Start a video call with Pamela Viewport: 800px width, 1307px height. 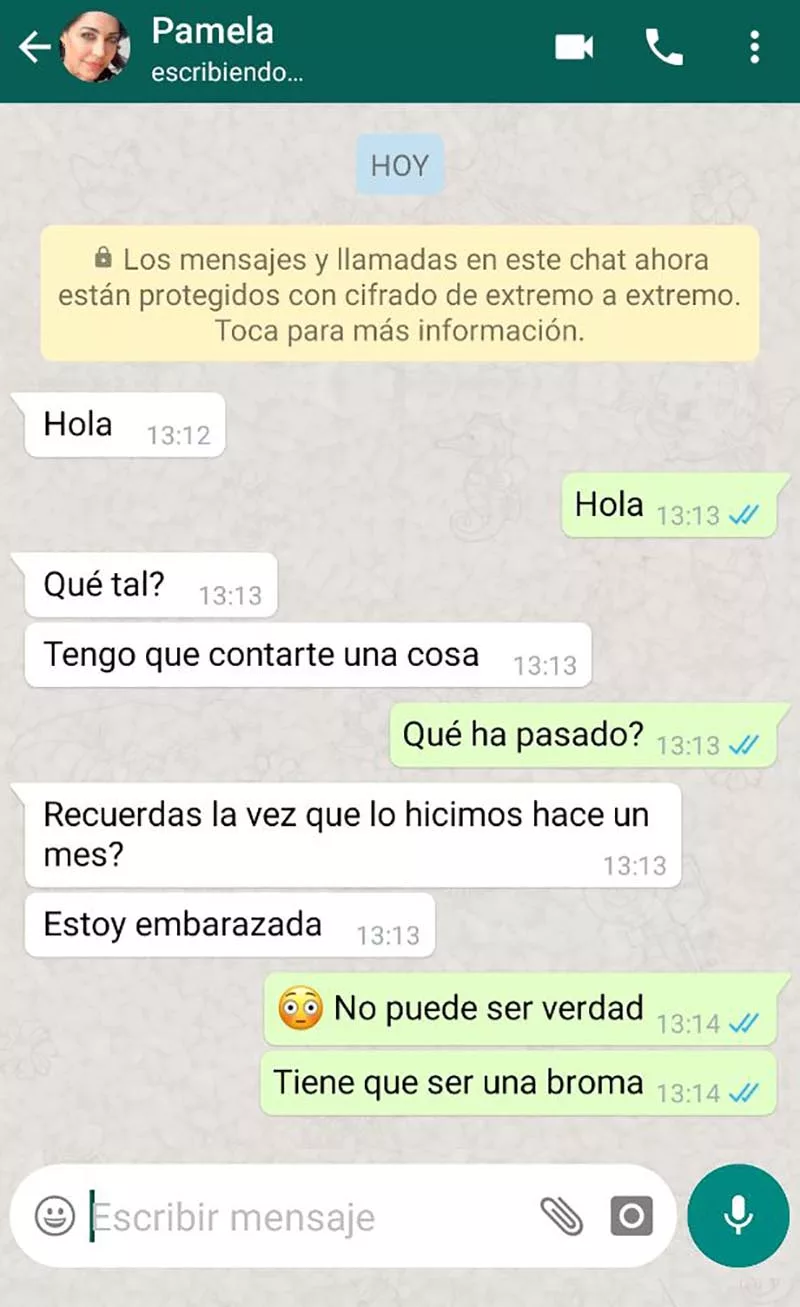574,47
